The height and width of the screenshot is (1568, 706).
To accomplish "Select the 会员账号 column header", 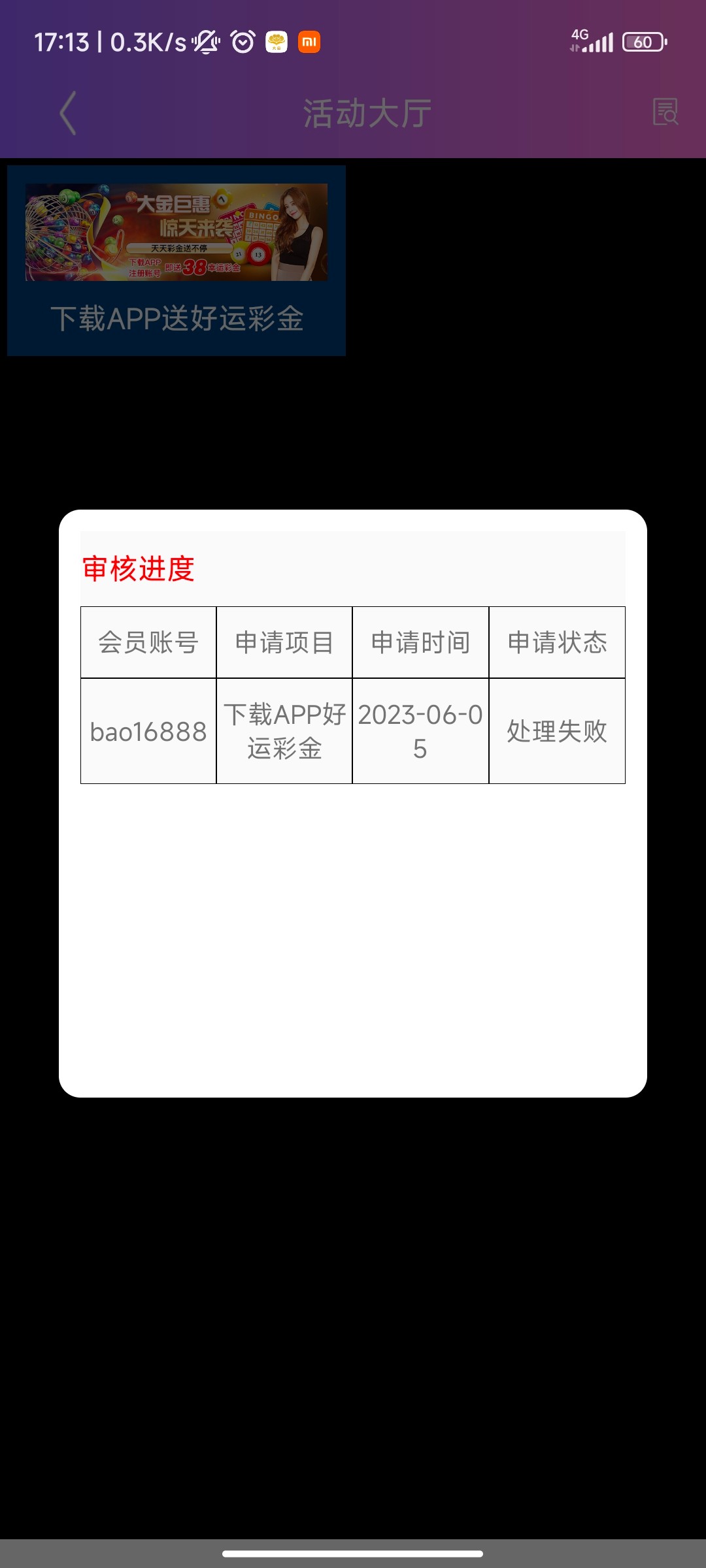I will tap(148, 642).
